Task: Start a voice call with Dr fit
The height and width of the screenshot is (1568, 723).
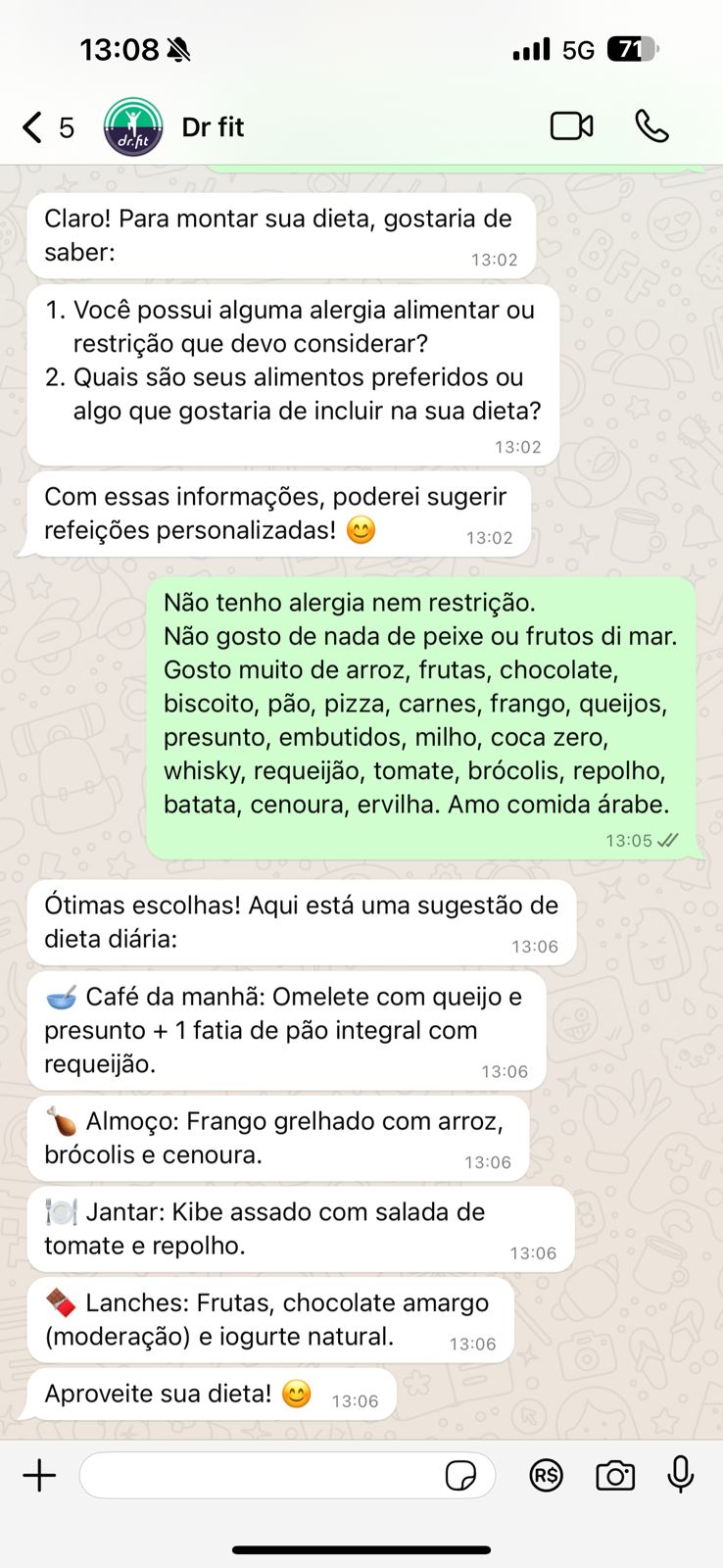Action: [651, 126]
